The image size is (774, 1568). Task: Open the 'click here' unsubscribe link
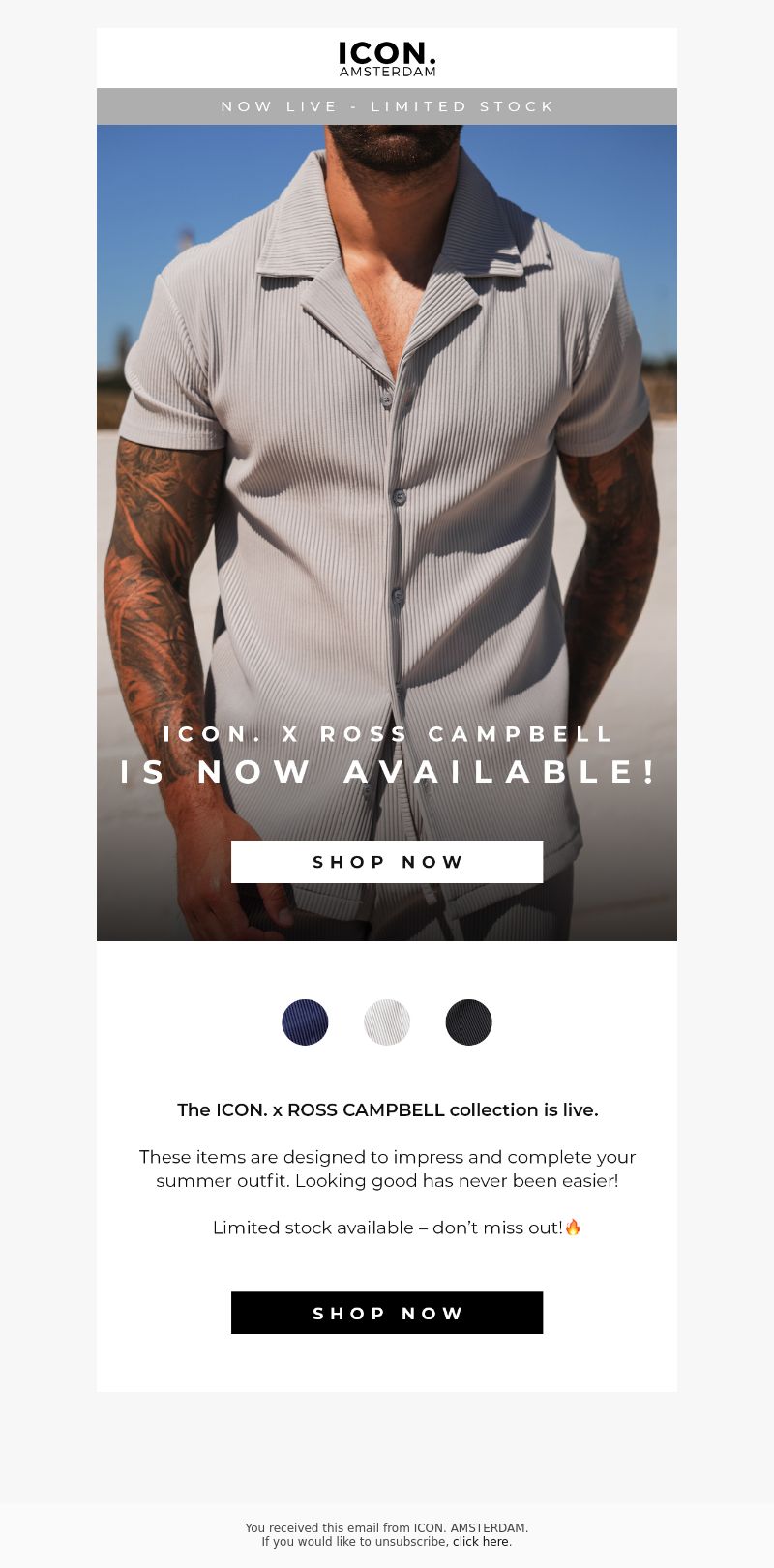click(x=480, y=1542)
